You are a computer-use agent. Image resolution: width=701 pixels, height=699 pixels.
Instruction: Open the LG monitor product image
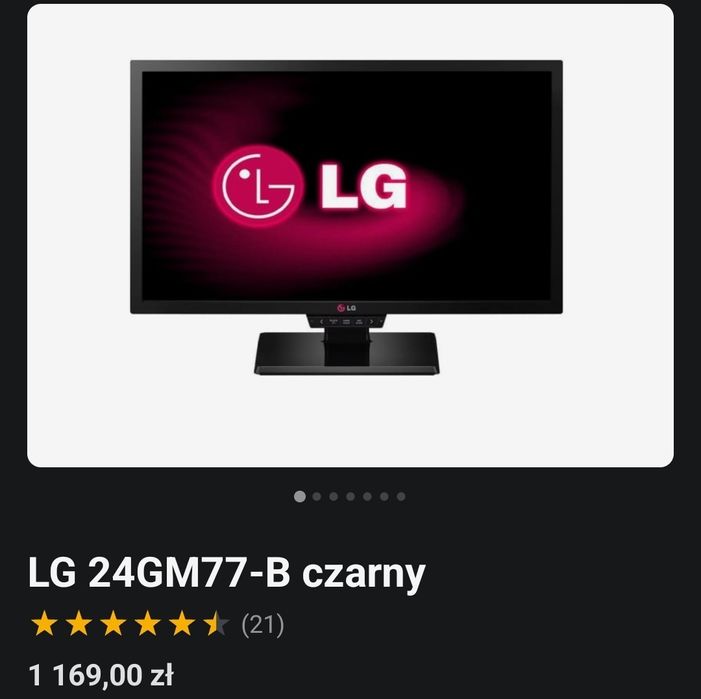[349, 235]
